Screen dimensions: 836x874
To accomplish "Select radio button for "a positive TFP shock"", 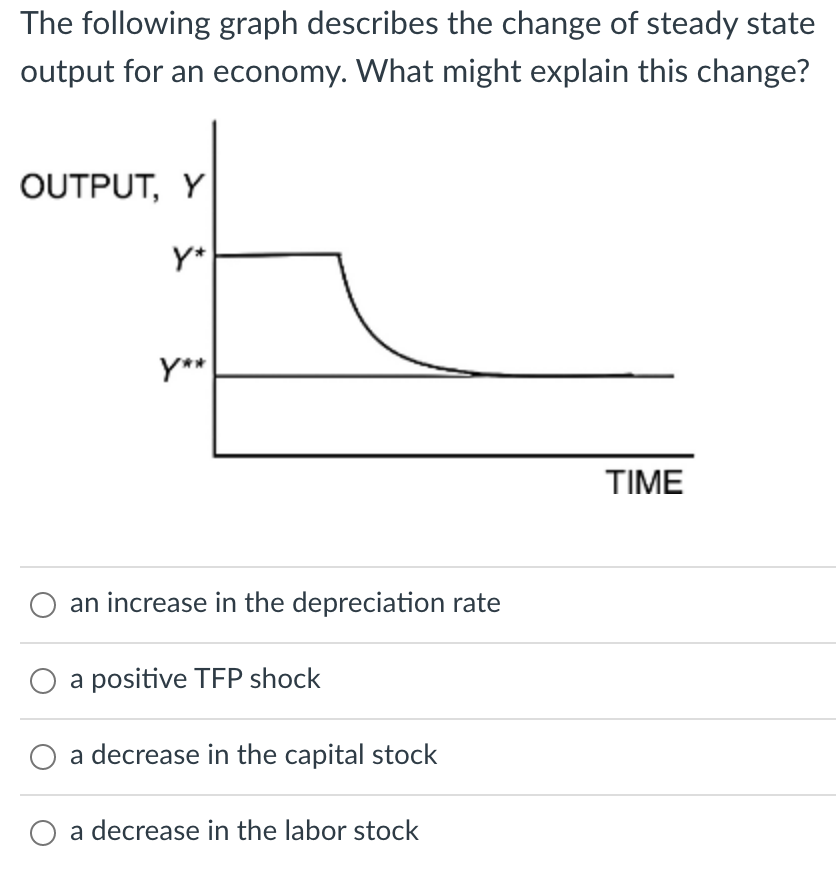I will [42, 680].
